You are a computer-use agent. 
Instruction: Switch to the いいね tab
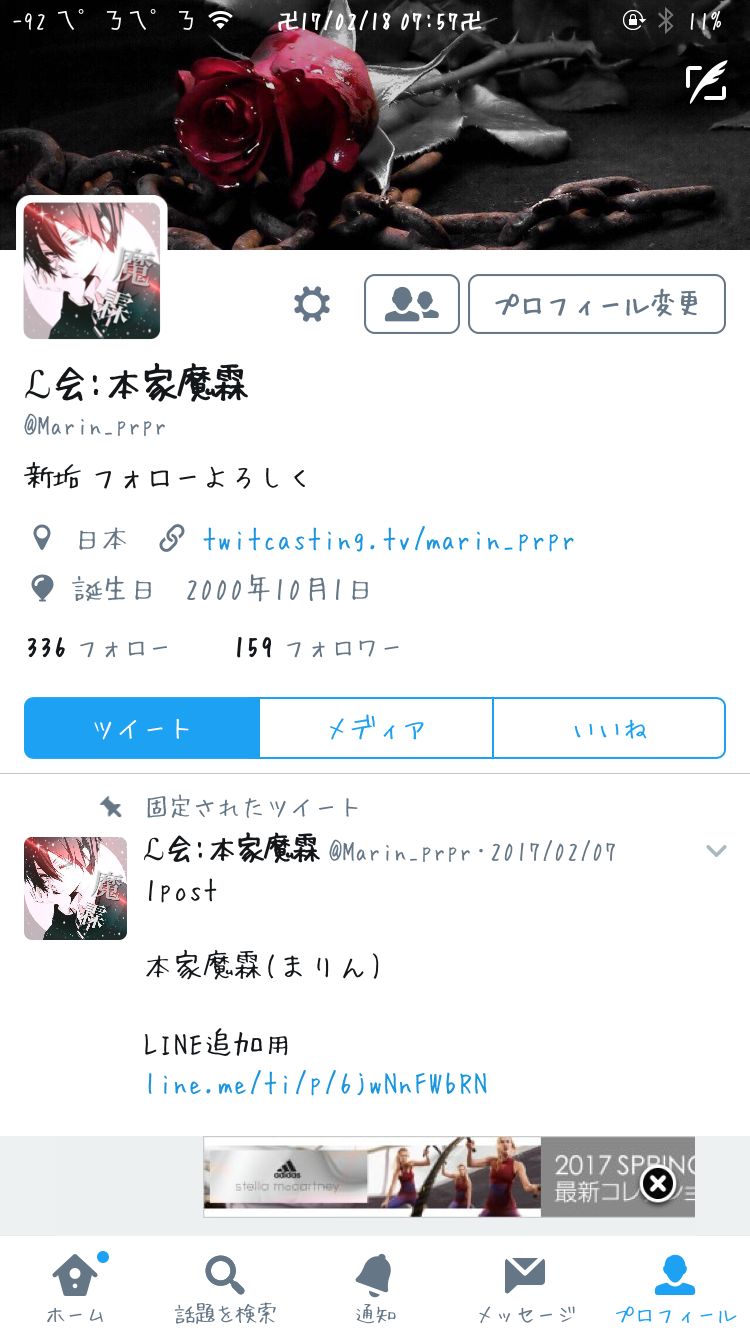point(609,729)
